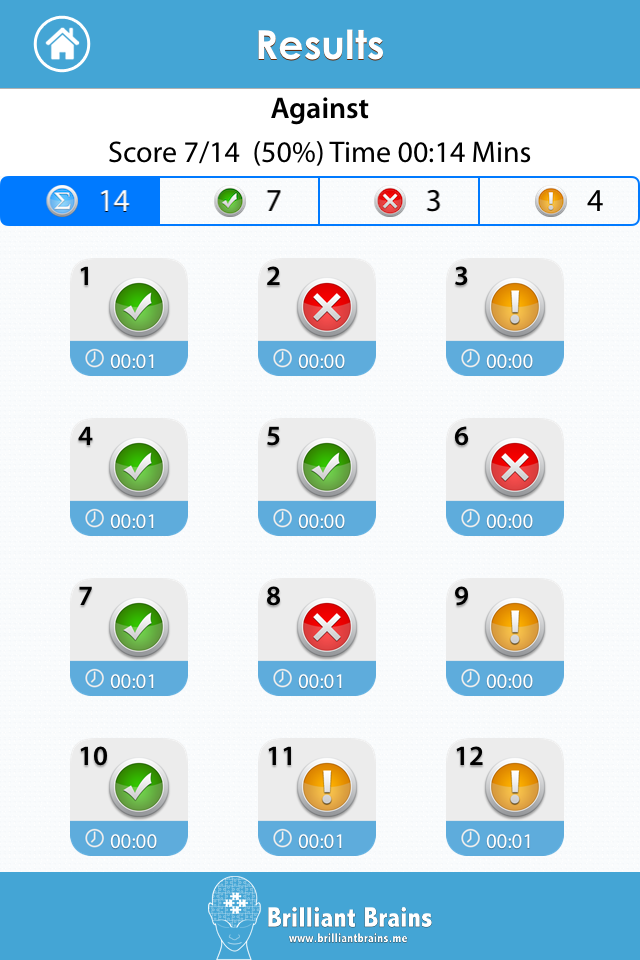Review question 5 tile
This screenshot has height=960, width=640.
(x=317, y=477)
